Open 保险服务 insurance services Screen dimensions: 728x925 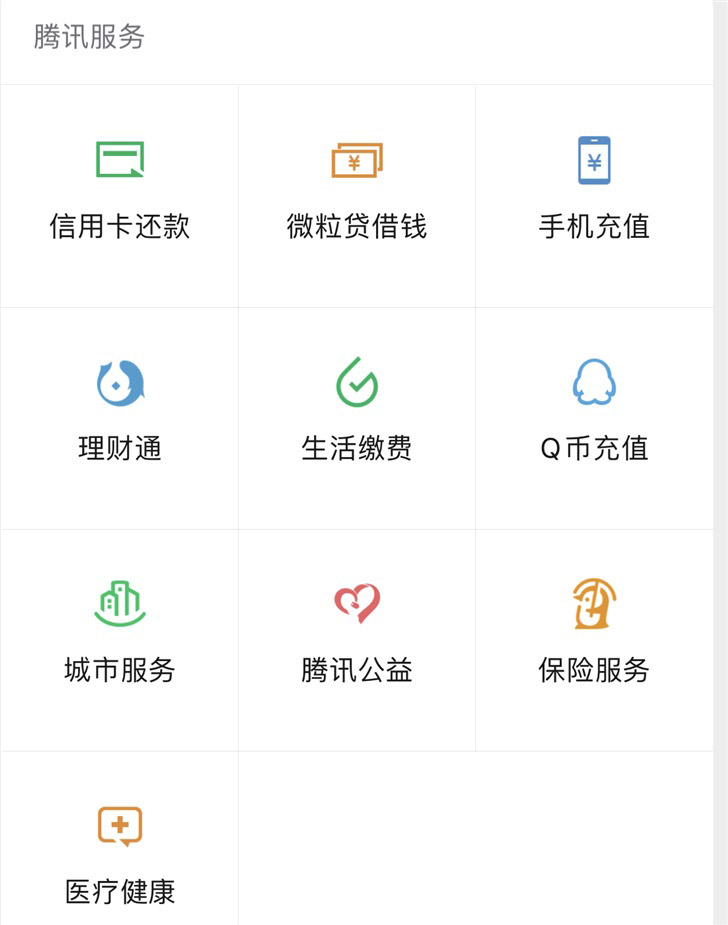(x=594, y=639)
